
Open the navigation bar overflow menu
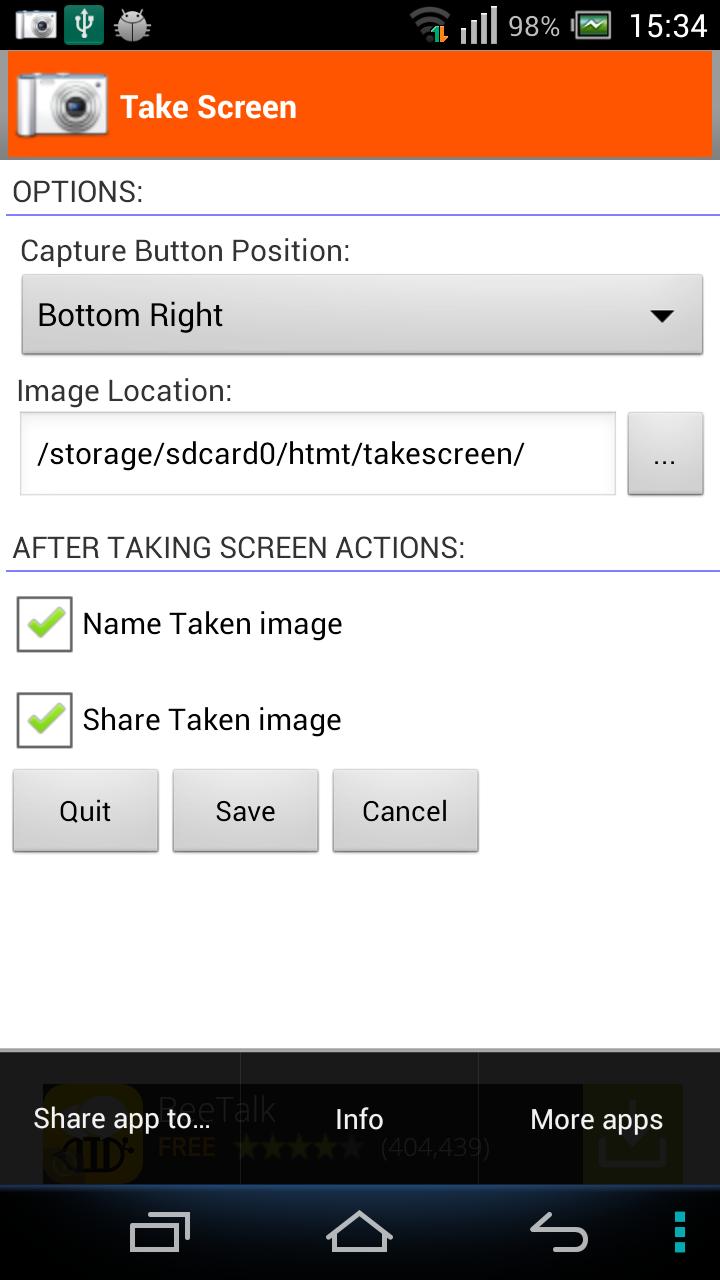(x=680, y=1232)
